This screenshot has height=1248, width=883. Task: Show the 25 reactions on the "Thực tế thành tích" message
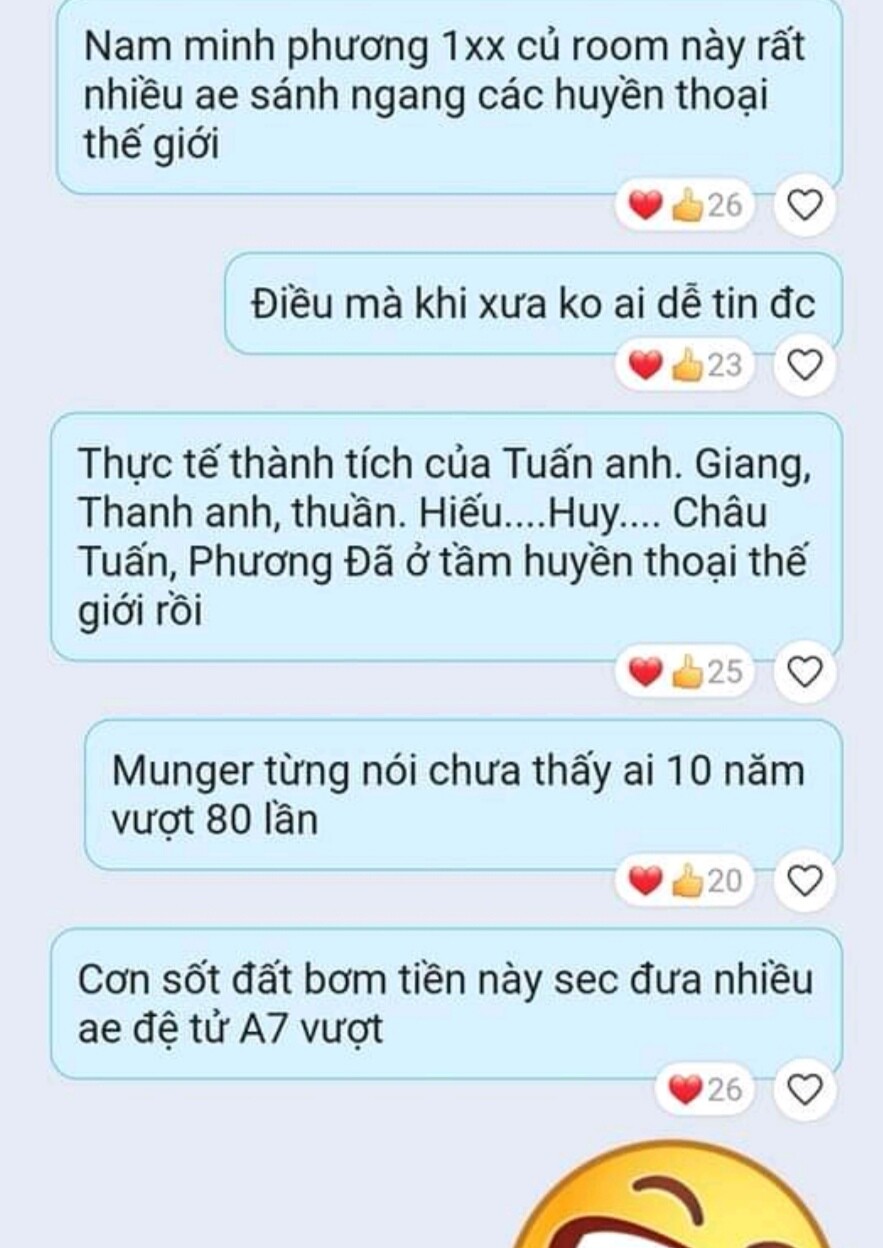(686, 673)
